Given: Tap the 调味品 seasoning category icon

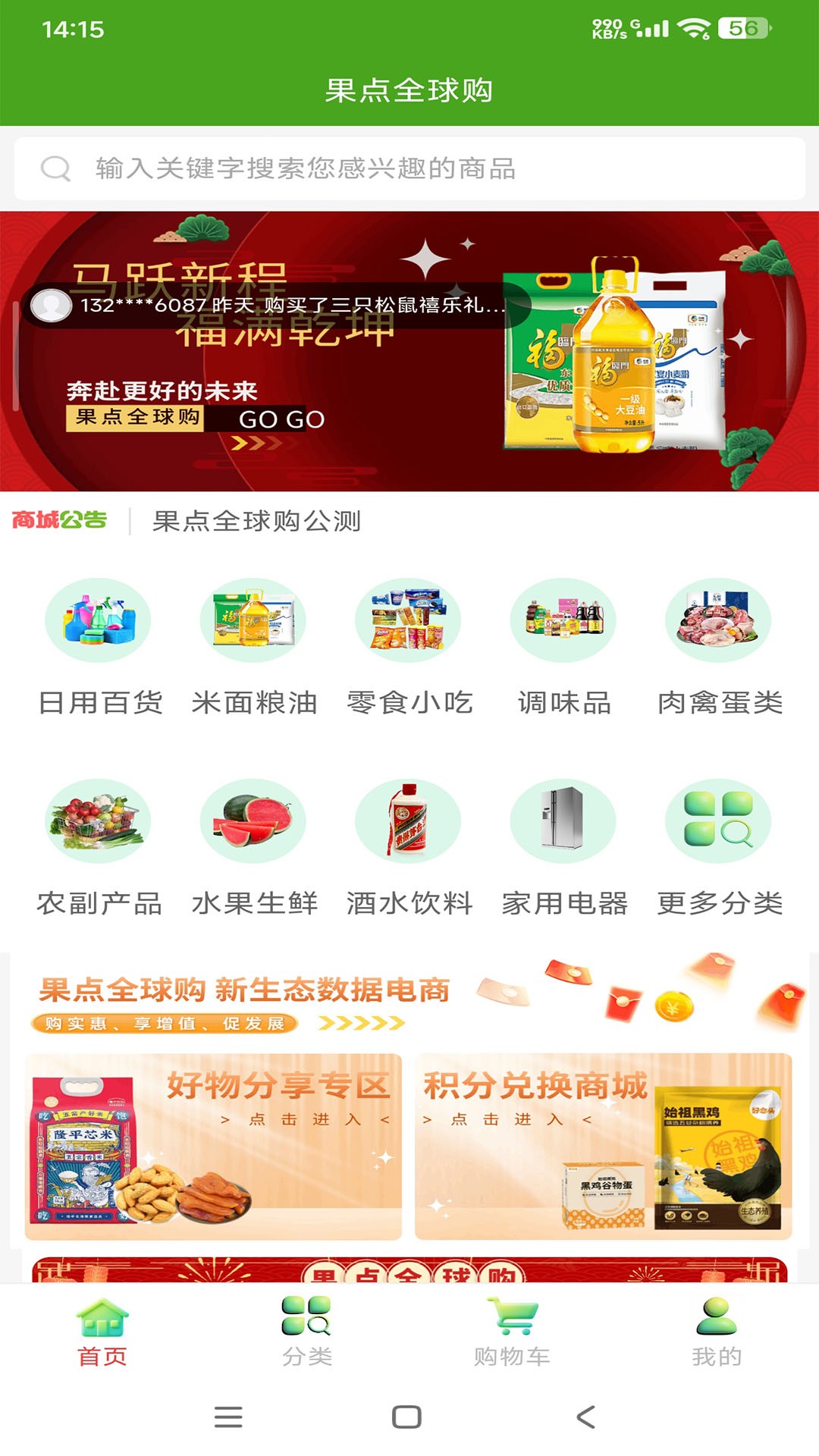Looking at the screenshot, I should click(563, 620).
